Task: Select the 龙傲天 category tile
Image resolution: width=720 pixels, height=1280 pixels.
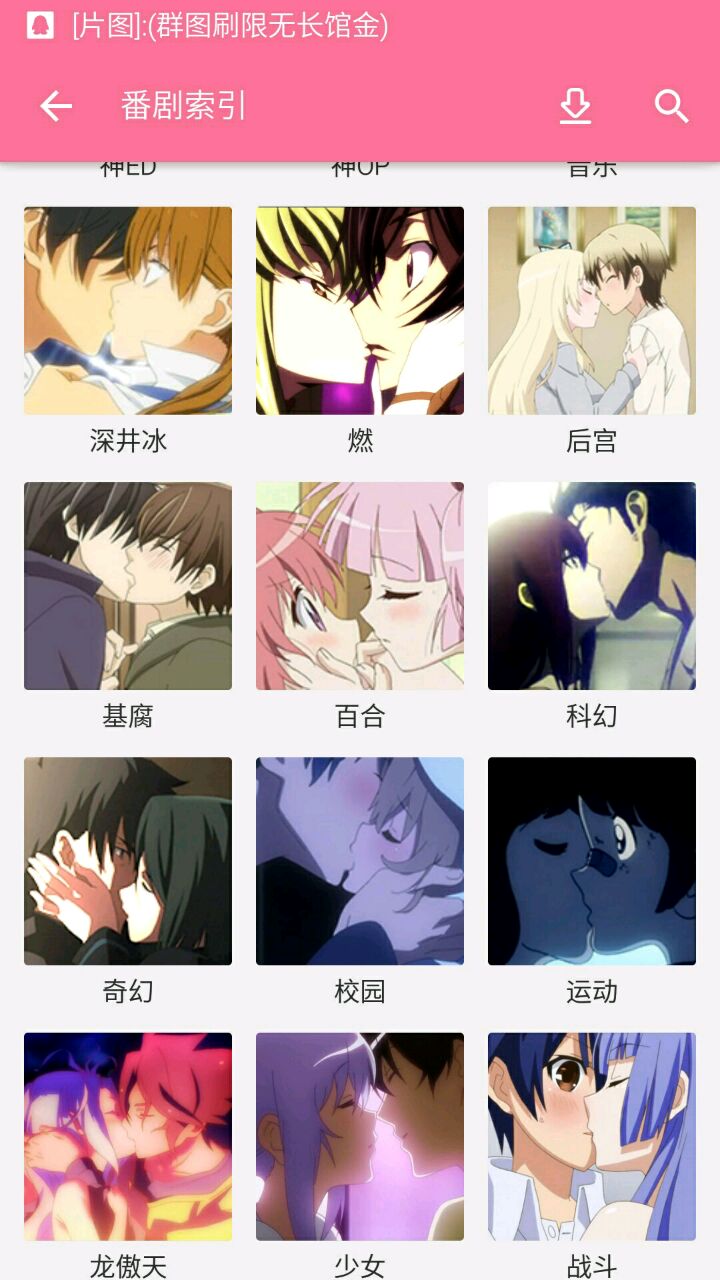Action: click(x=128, y=1137)
